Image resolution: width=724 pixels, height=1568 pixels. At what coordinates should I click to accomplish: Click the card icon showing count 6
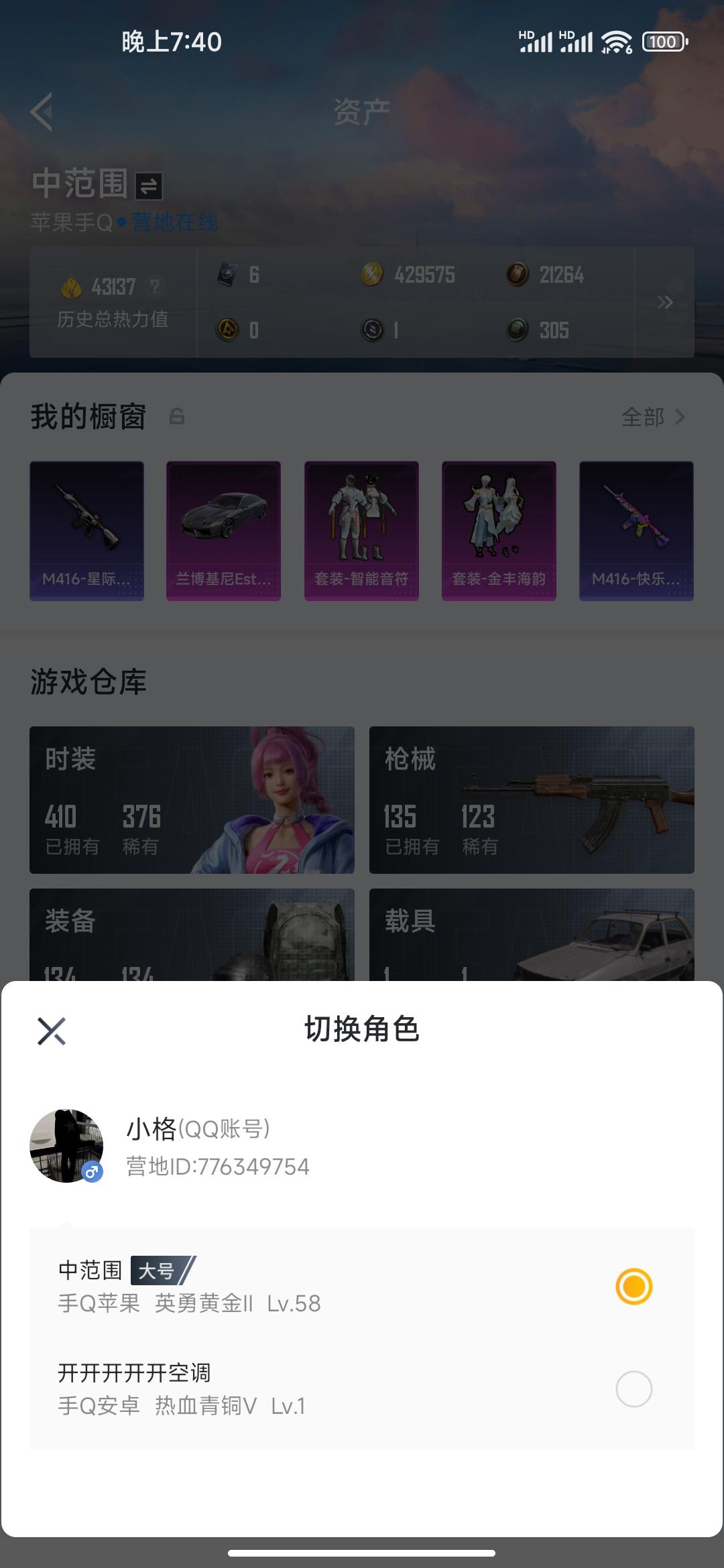tap(228, 274)
